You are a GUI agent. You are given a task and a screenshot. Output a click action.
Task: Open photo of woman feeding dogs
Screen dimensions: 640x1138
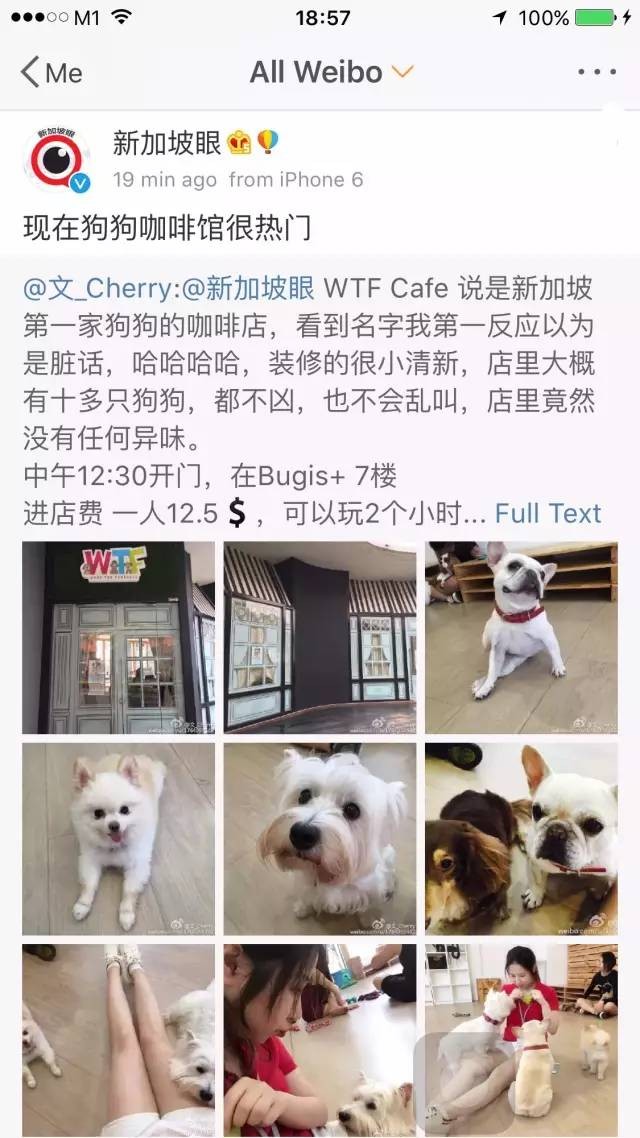tap(521, 1039)
